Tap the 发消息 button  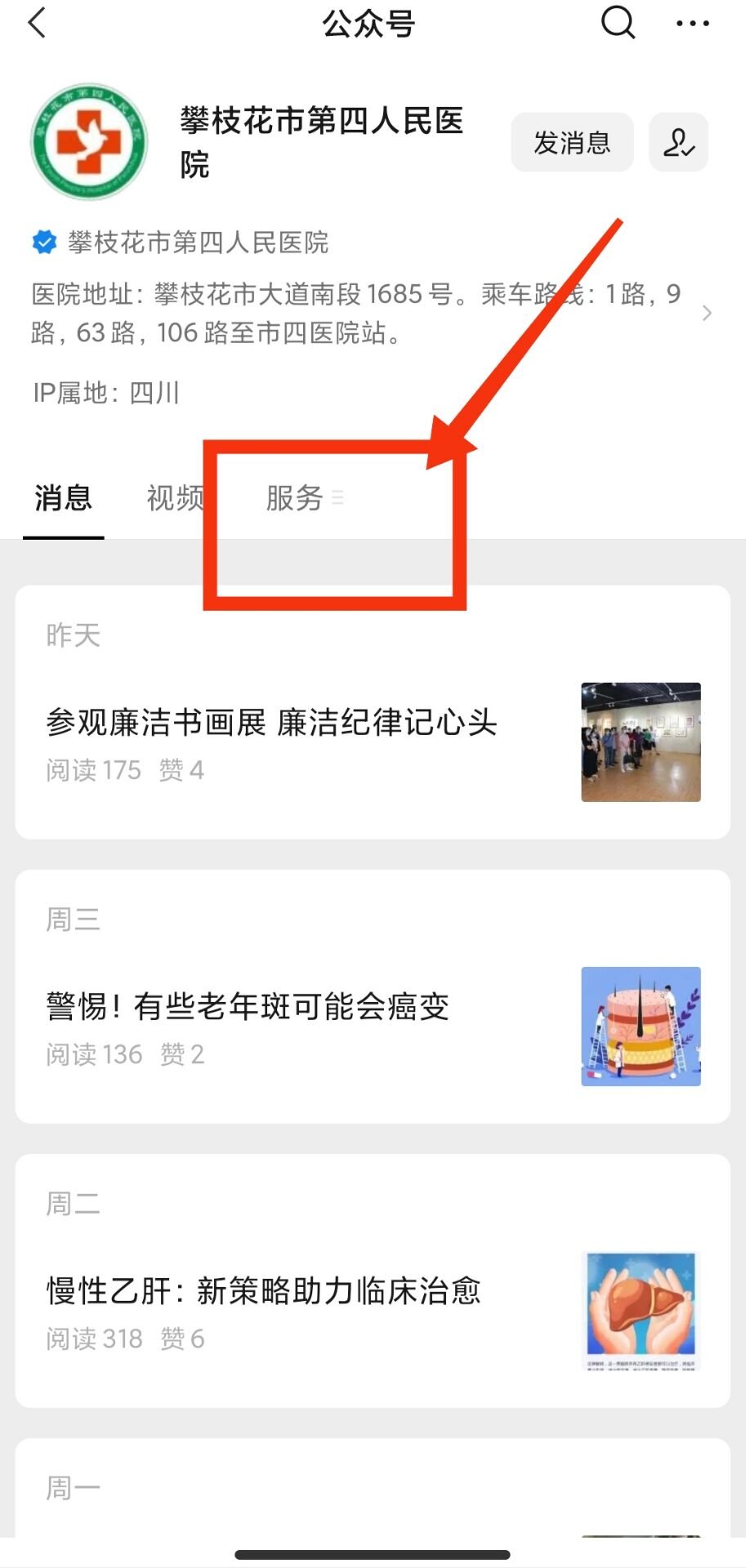572,143
